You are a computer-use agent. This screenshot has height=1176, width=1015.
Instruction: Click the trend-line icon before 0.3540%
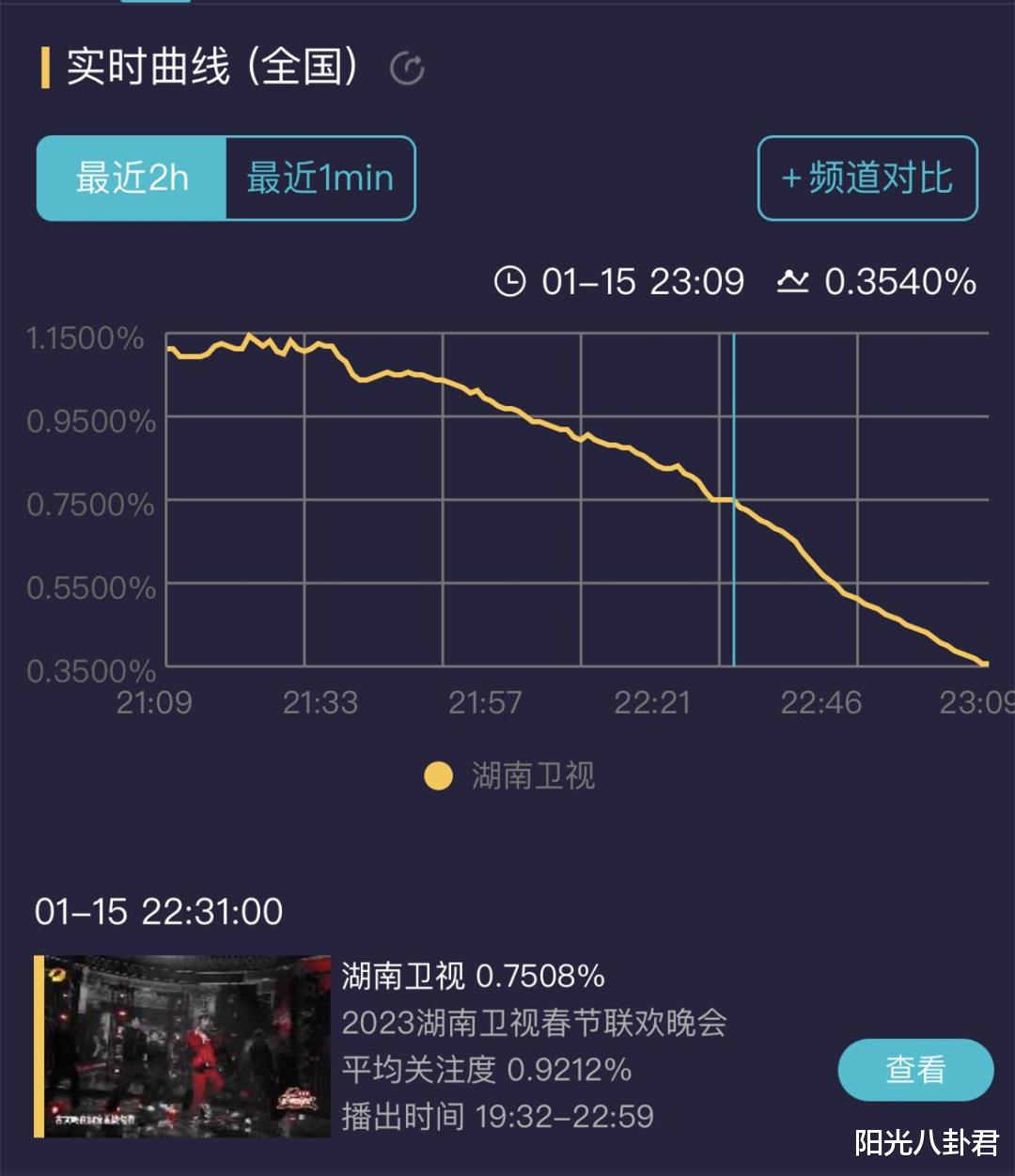pyautogui.click(x=794, y=282)
